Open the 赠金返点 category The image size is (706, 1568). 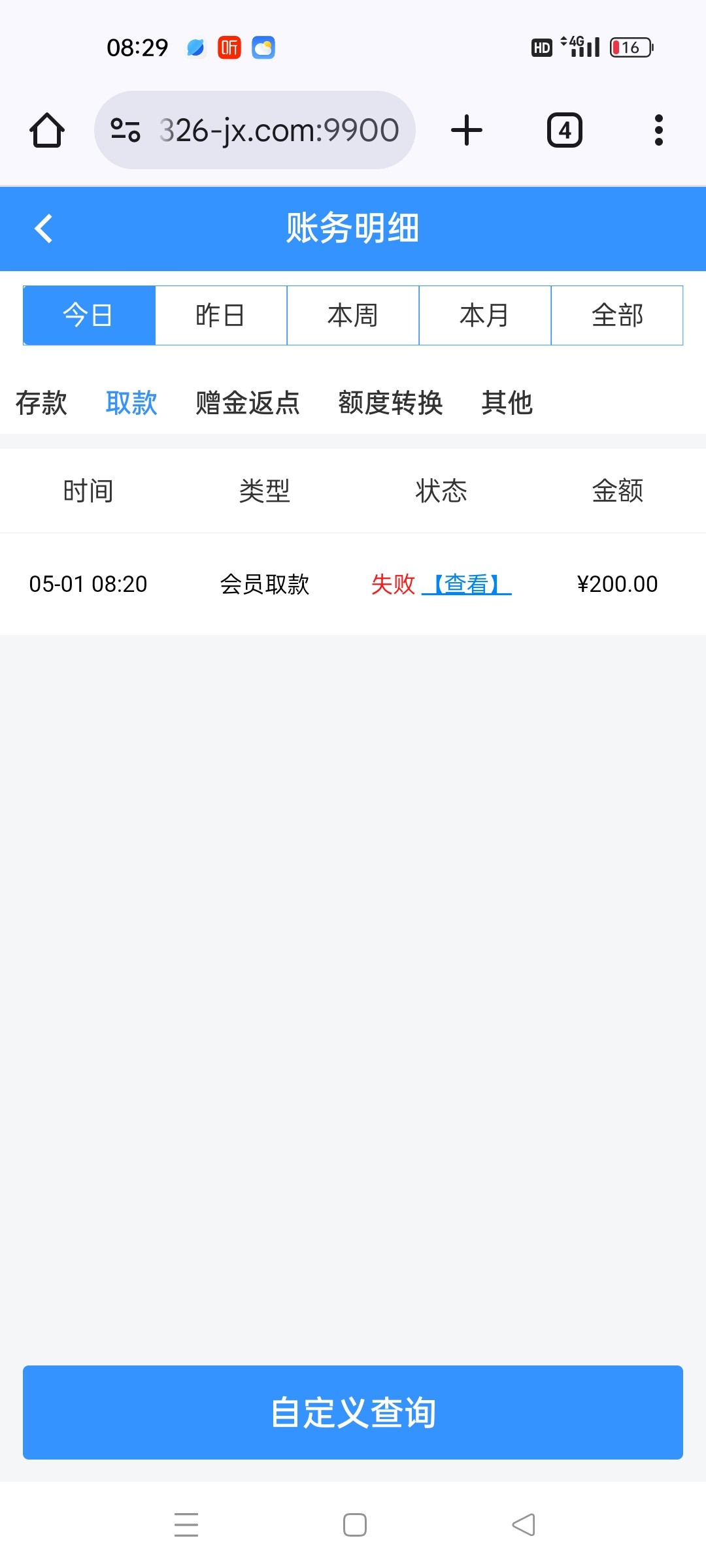248,402
